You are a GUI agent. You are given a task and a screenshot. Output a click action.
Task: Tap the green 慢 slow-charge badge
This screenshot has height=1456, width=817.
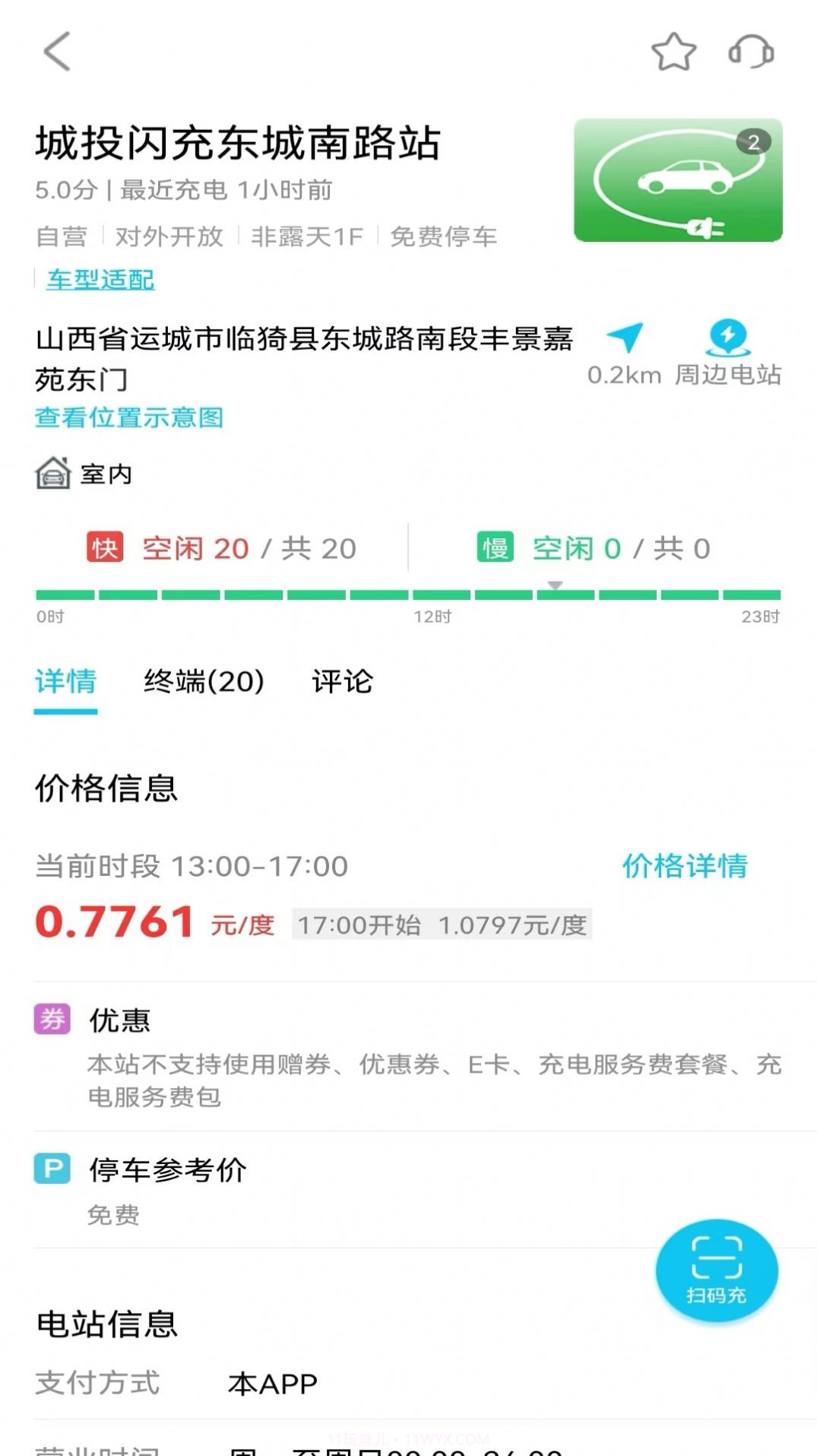pos(494,547)
